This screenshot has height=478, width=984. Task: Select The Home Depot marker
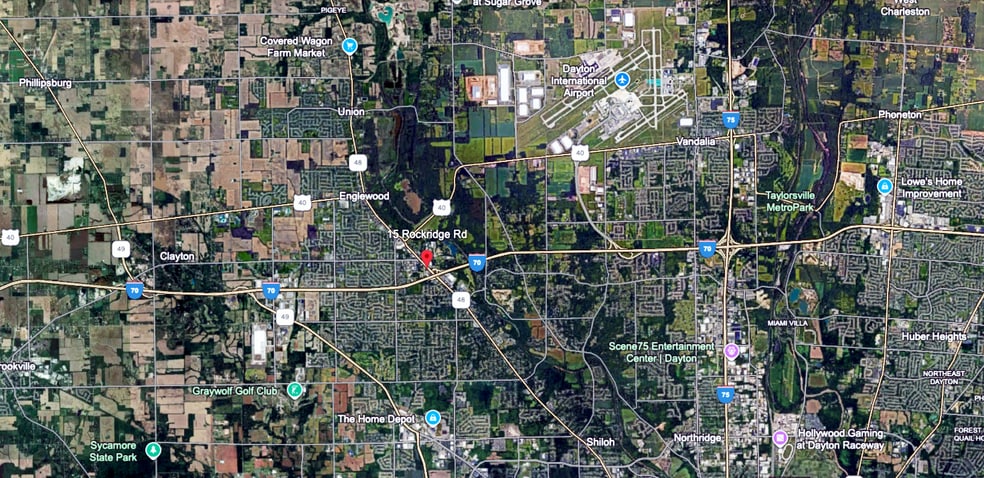[432, 417]
